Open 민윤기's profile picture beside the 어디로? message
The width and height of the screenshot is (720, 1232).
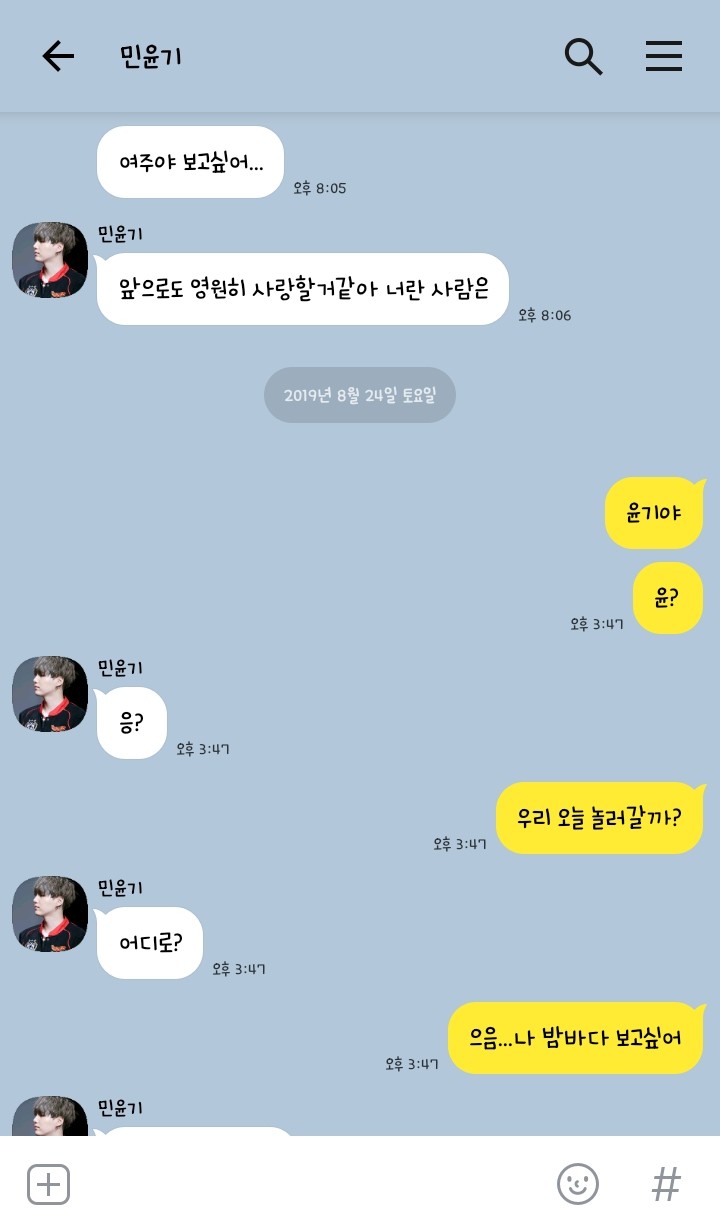(x=50, y=914)
